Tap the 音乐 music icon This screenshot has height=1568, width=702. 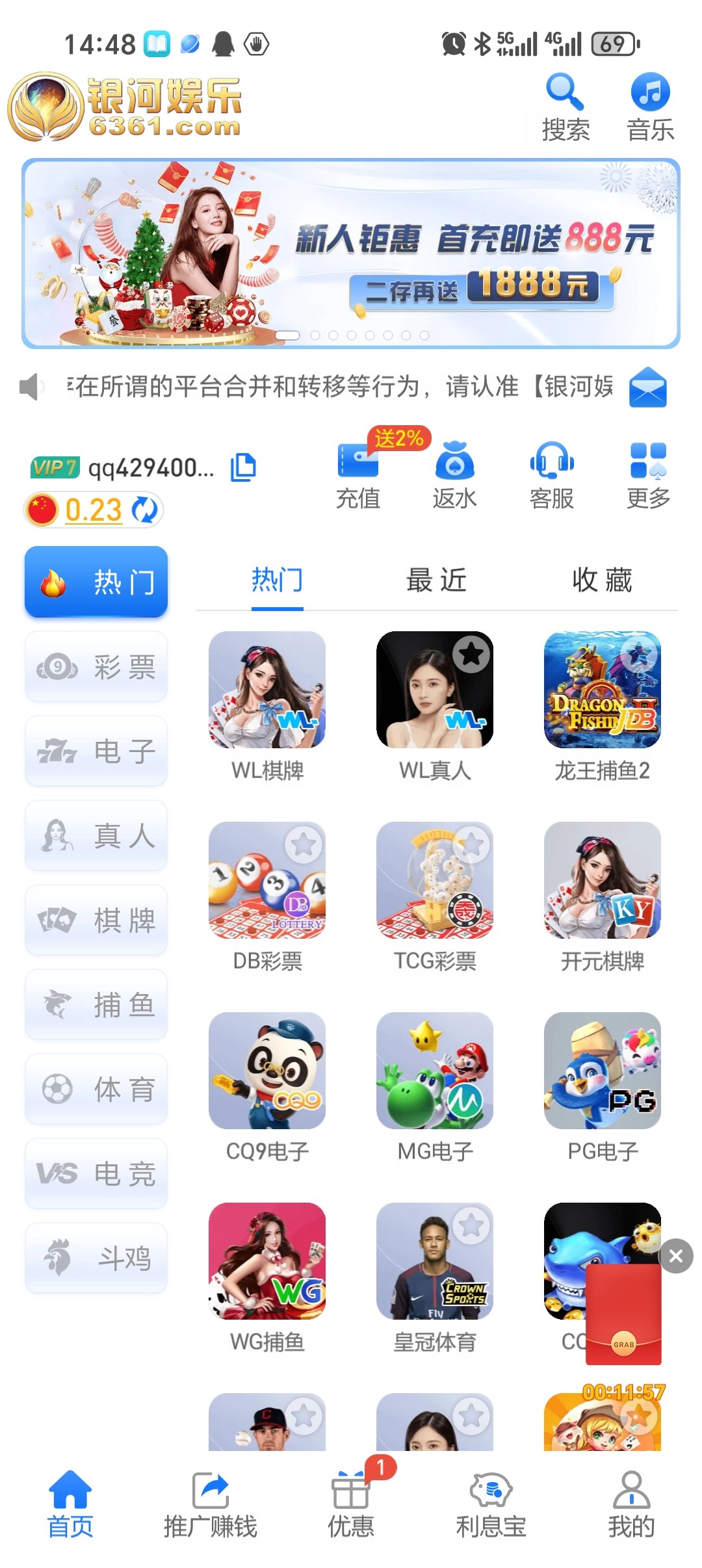click(x=650, y=107)
